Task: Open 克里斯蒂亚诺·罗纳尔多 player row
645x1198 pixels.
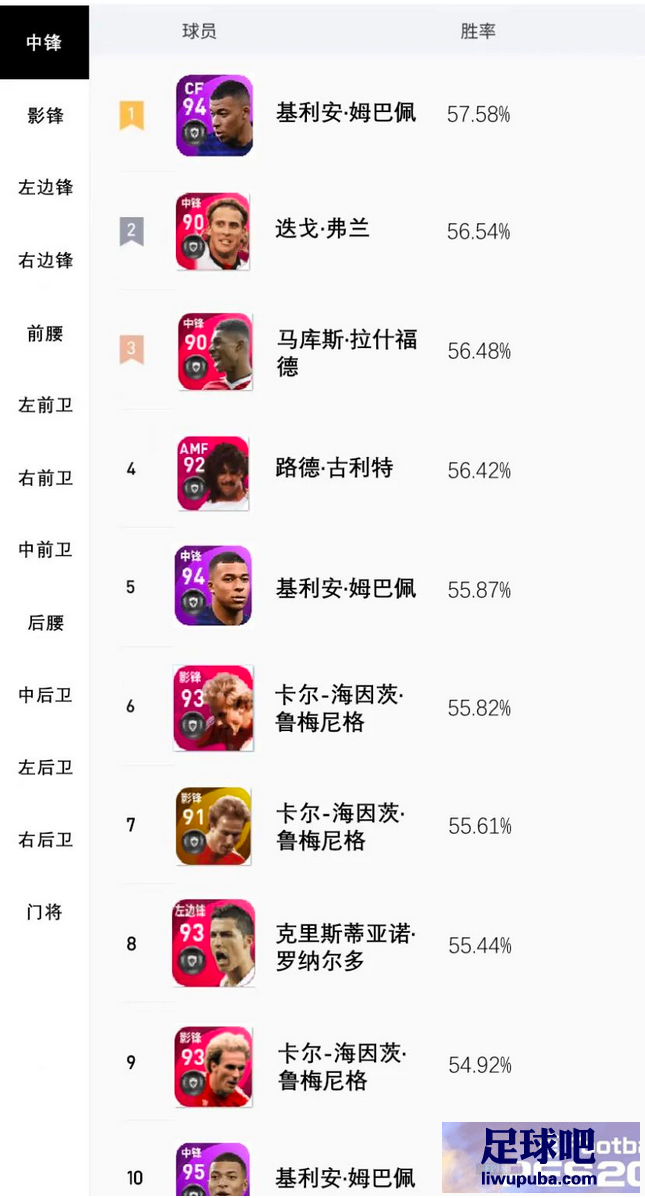Action: click(367, 944)
